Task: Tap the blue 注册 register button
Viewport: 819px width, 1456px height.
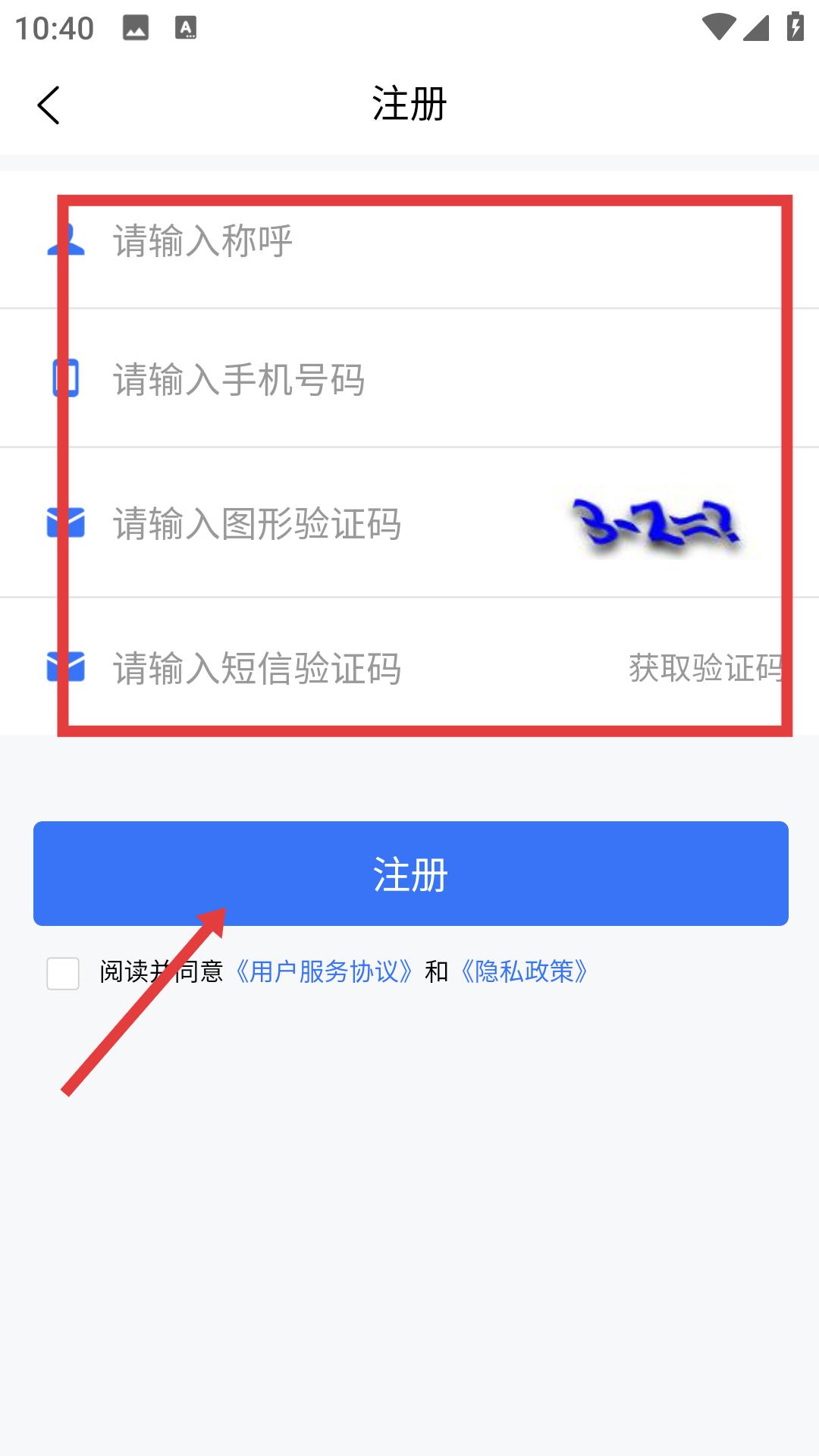Action: point(410,874)
